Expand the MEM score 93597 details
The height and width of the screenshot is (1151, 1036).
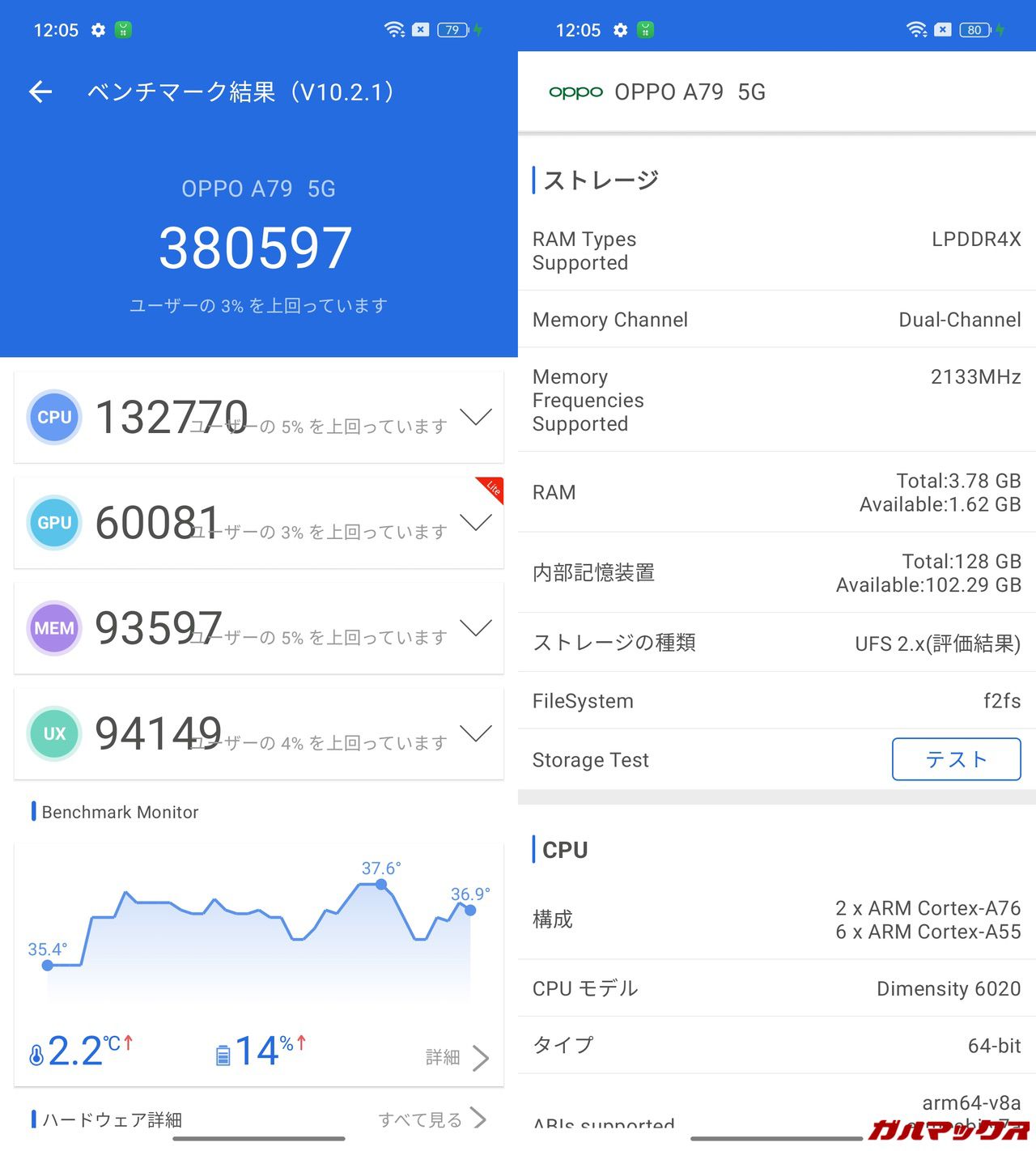click(x=475, y=628)
